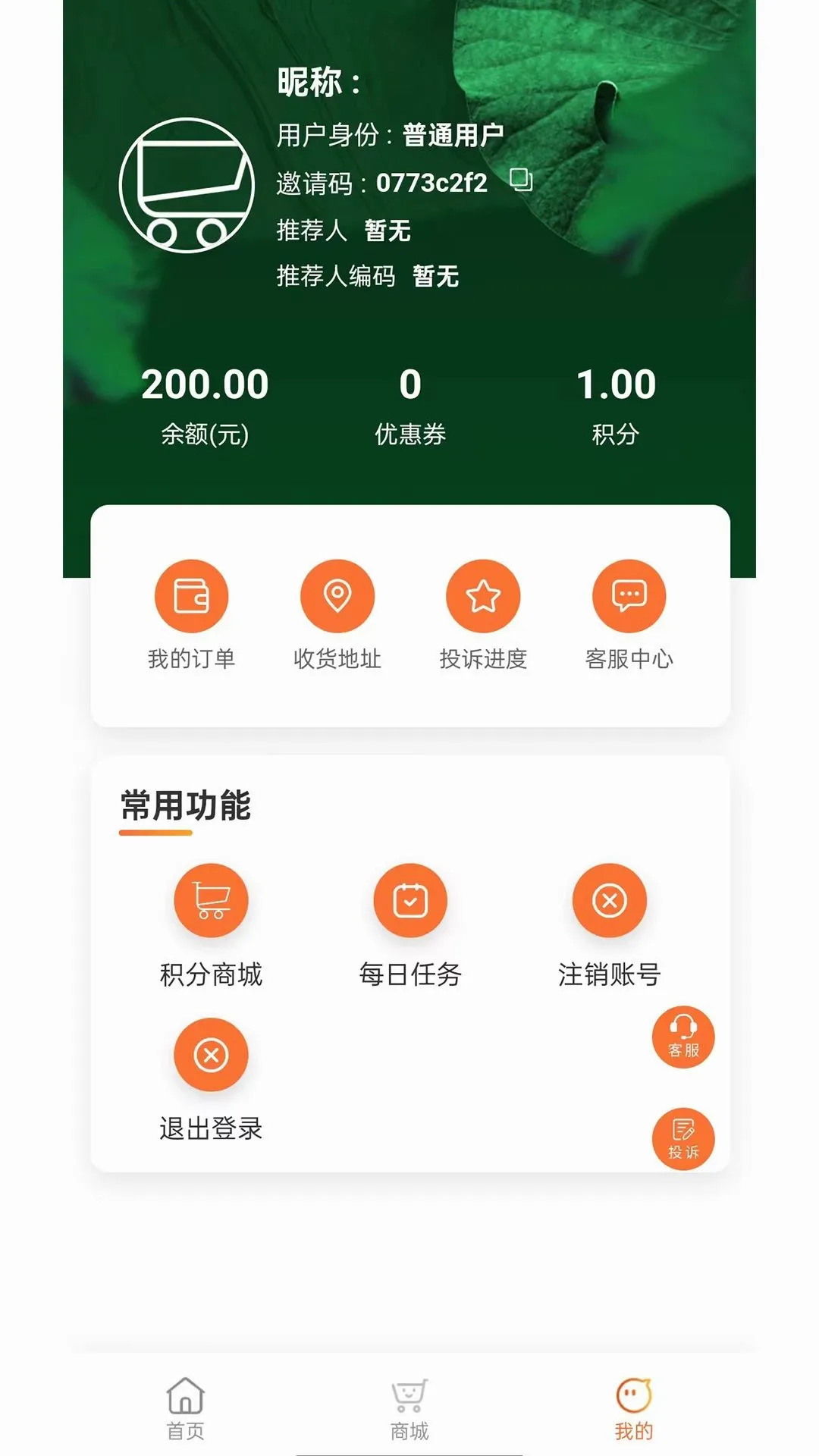Switch to the 首页 home tab
The width and height of the screenshot is (819, 1456).
(x=186, y=1409)
